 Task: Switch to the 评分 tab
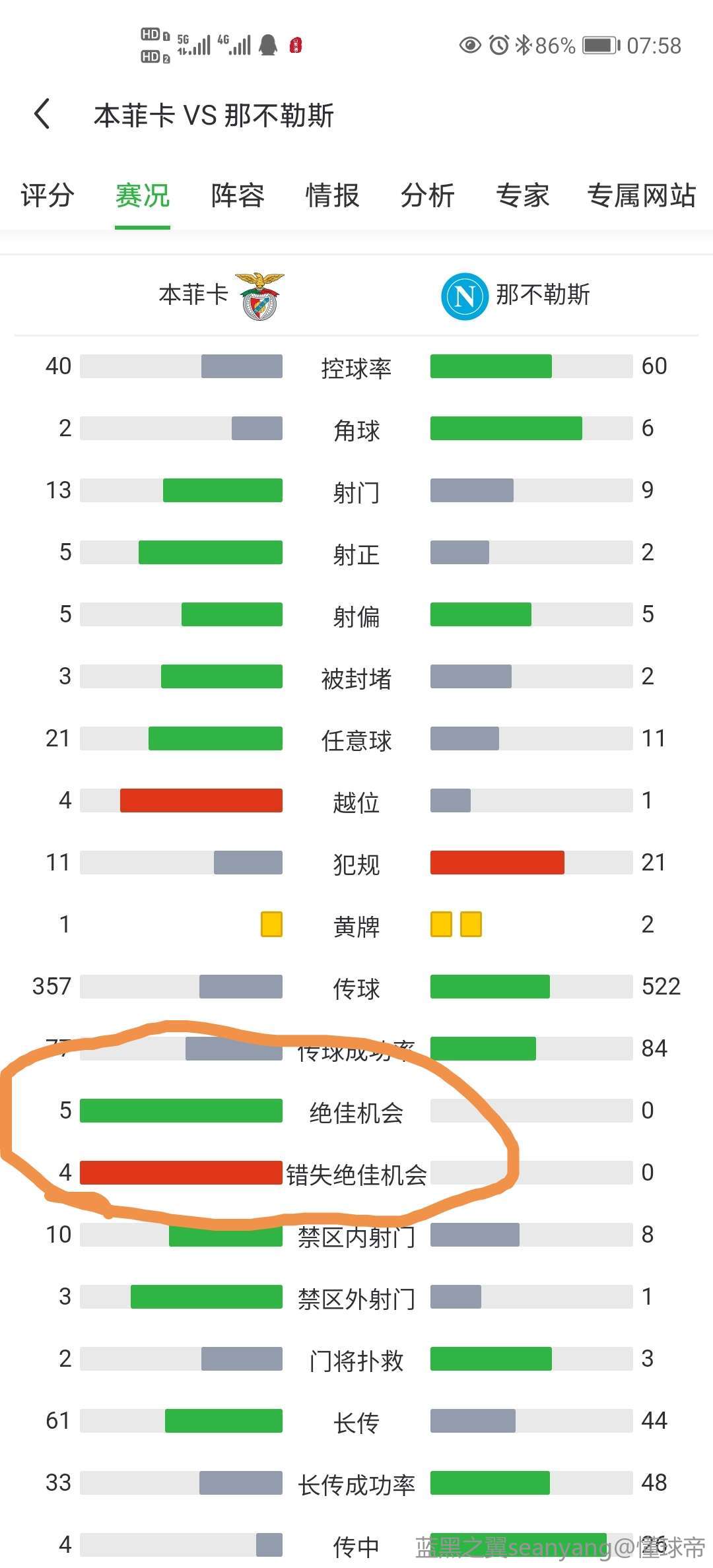[x=47, y=195]
